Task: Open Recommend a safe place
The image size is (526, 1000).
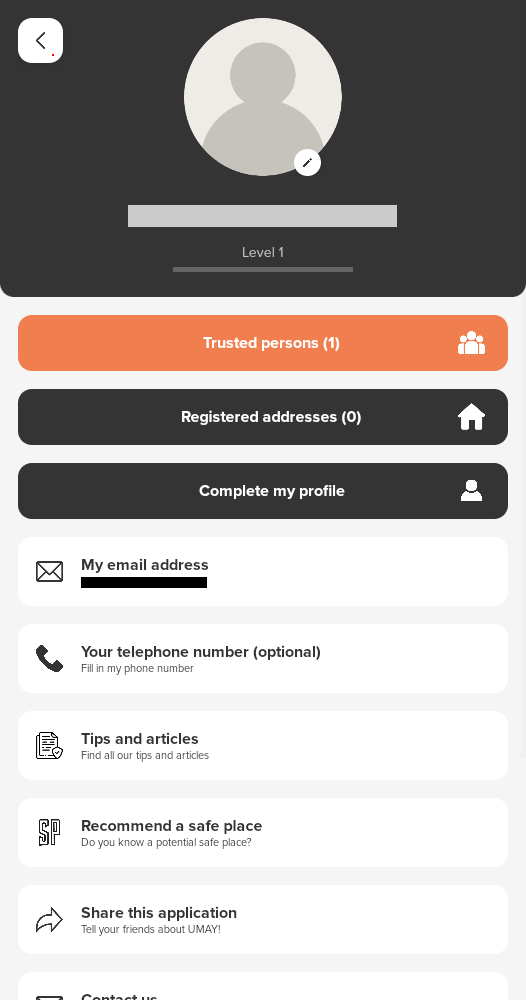Action: click(x=263, y=833)
